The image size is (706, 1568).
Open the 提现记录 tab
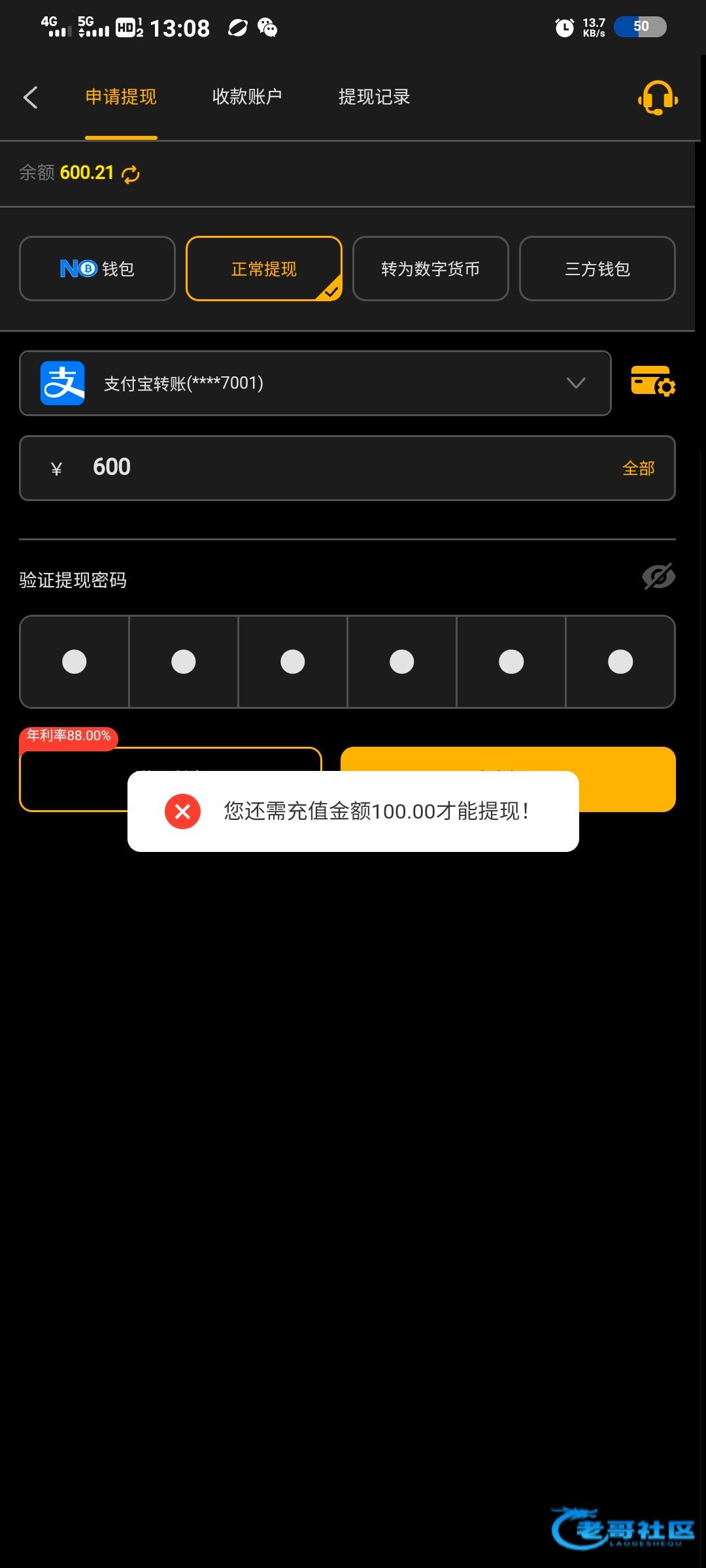(374, 97)
